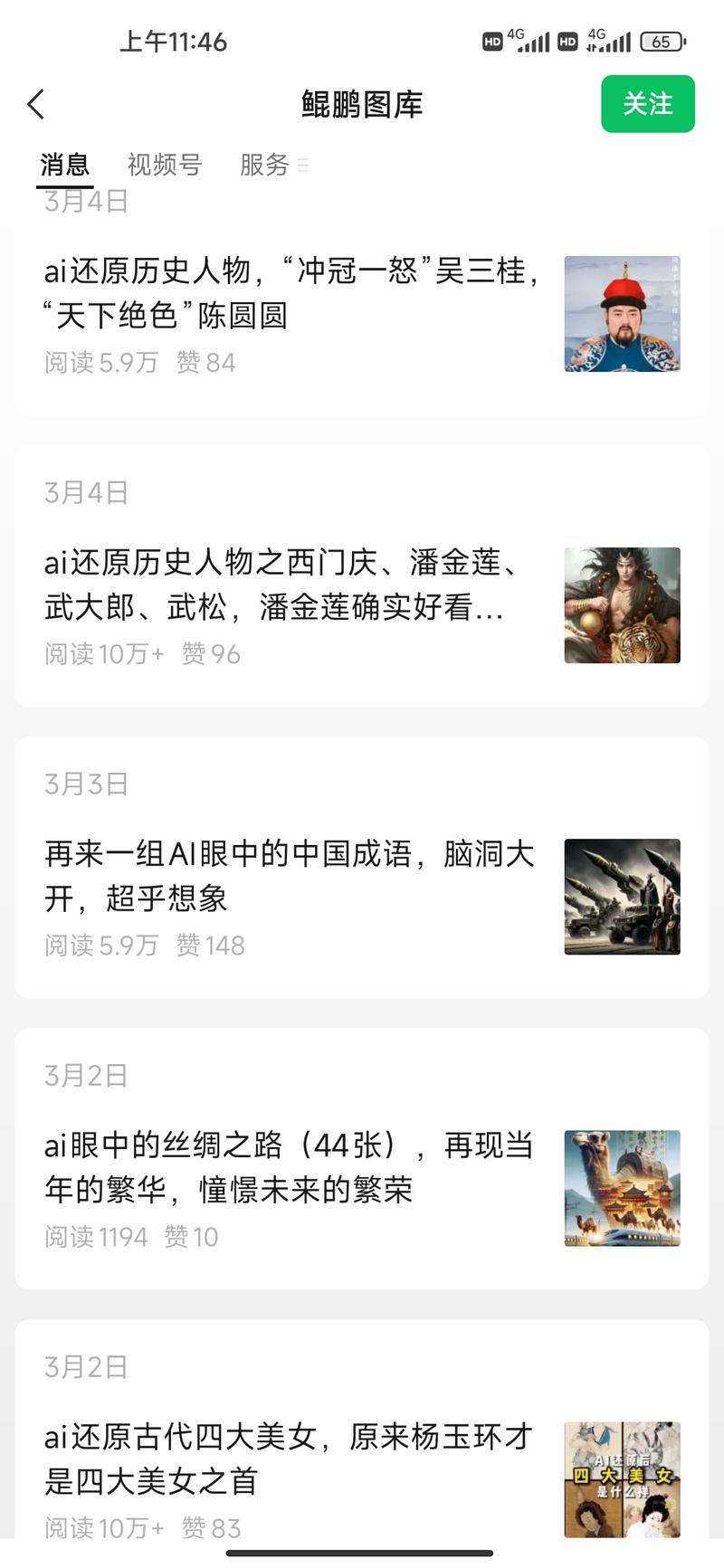Open the missile image thumbnail for 成语 article
724x1568 pixels.
(622, 898)
